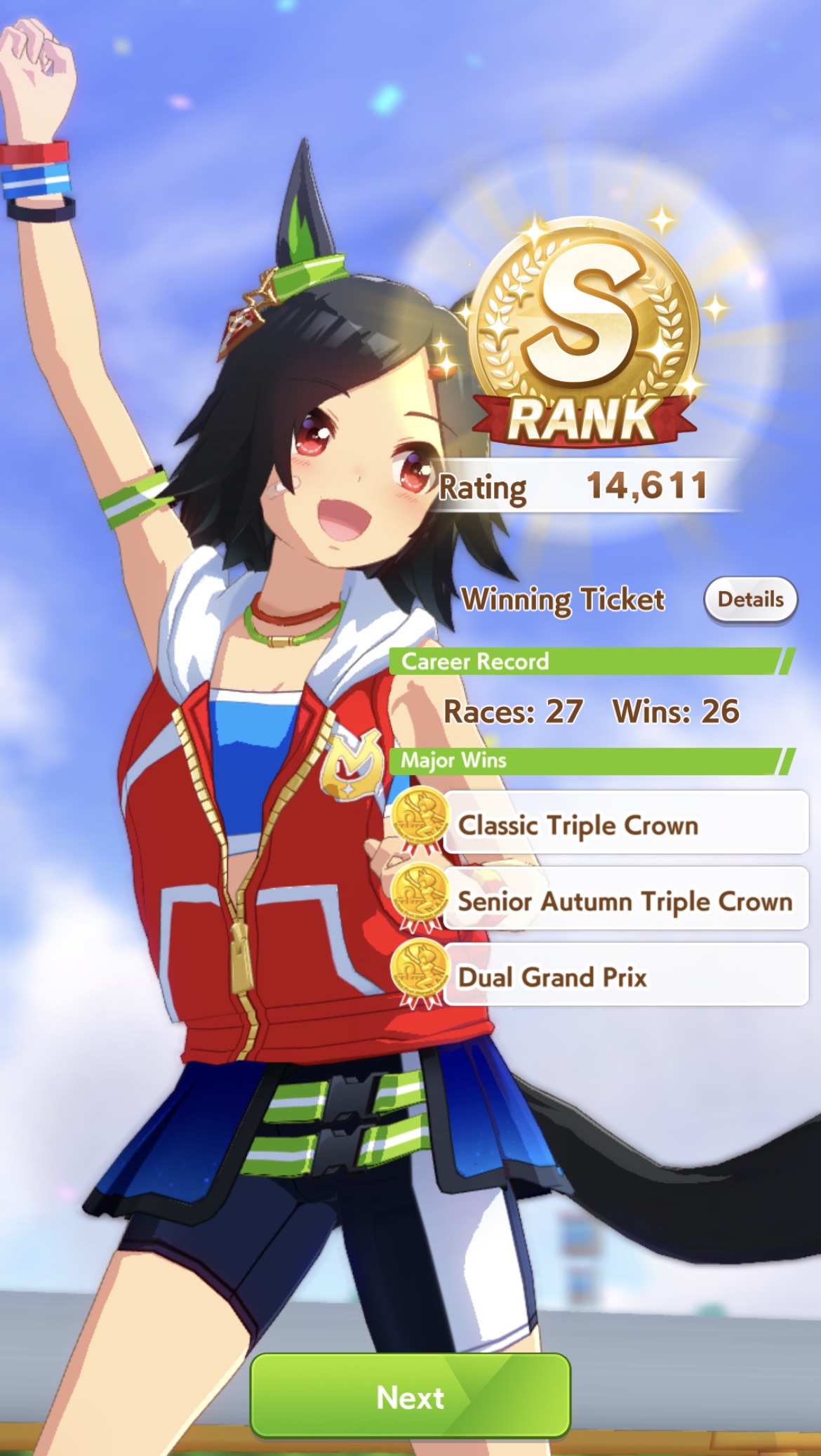Image resolution: width=821 pixels, height=1456 pixels.
Task: Tap the green Next button
Action: click(x=410, y=1397)
